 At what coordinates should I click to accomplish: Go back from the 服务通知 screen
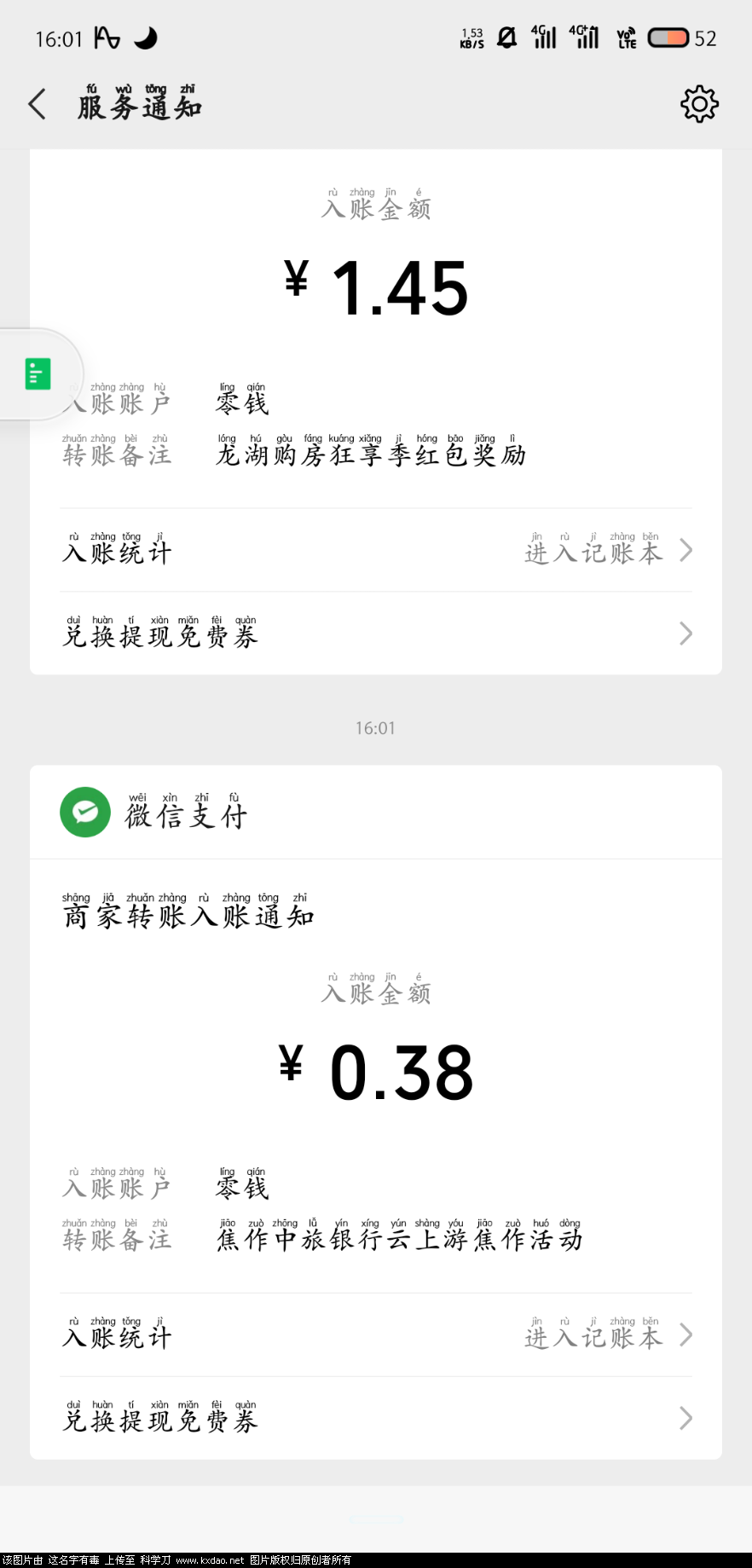click(38, 105)
